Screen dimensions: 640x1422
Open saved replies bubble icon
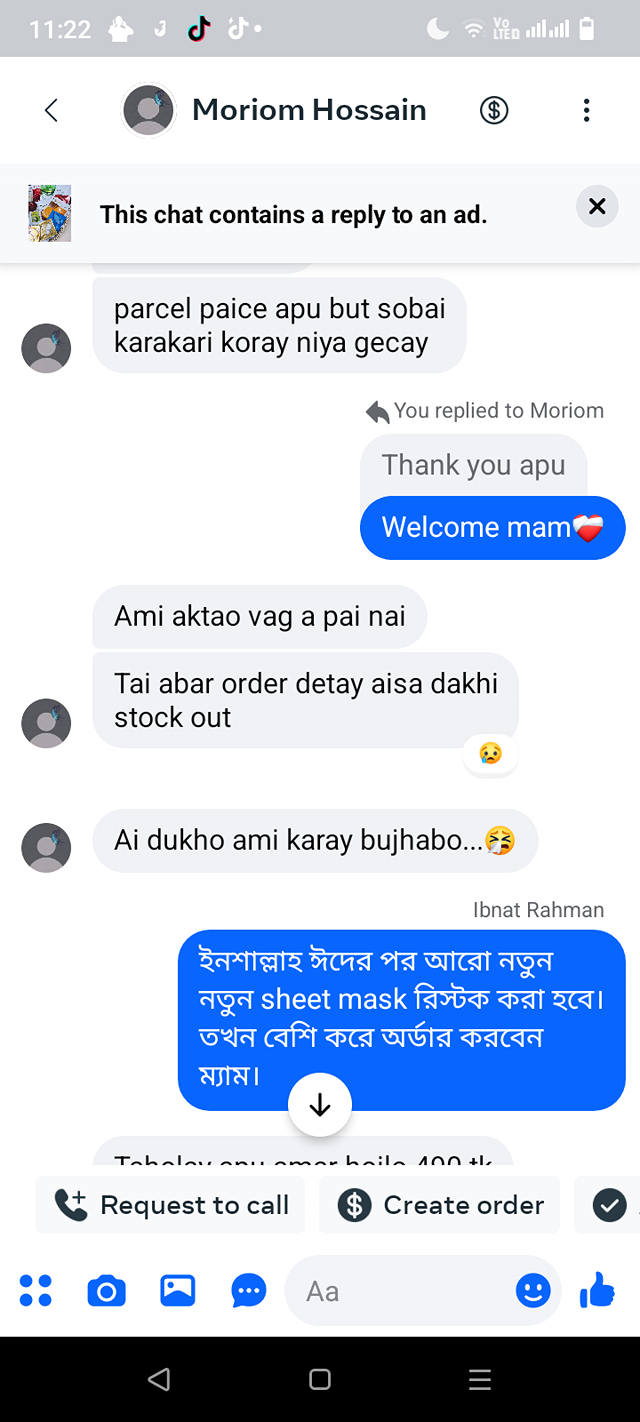coord(249,1292)
